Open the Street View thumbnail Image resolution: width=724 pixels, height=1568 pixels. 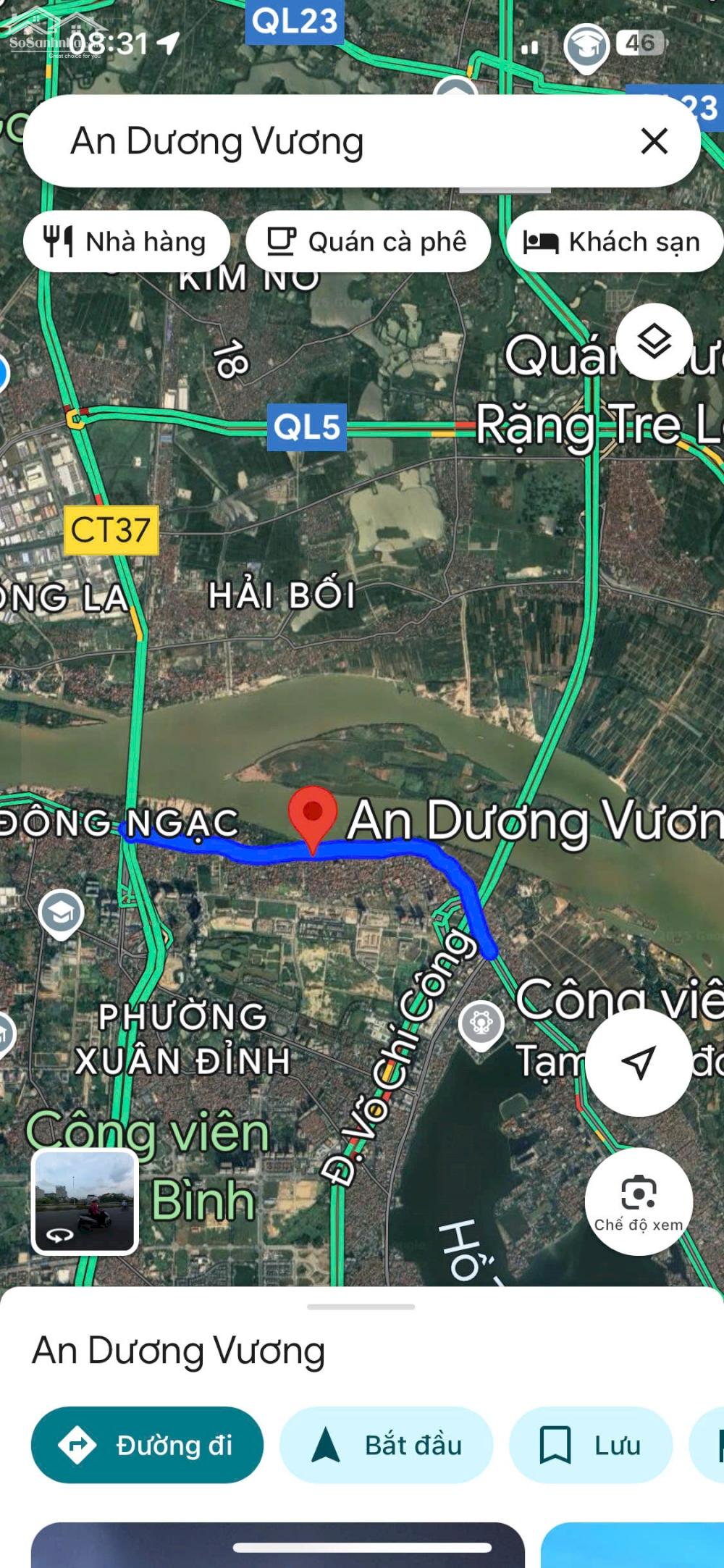click(85, 1202)
